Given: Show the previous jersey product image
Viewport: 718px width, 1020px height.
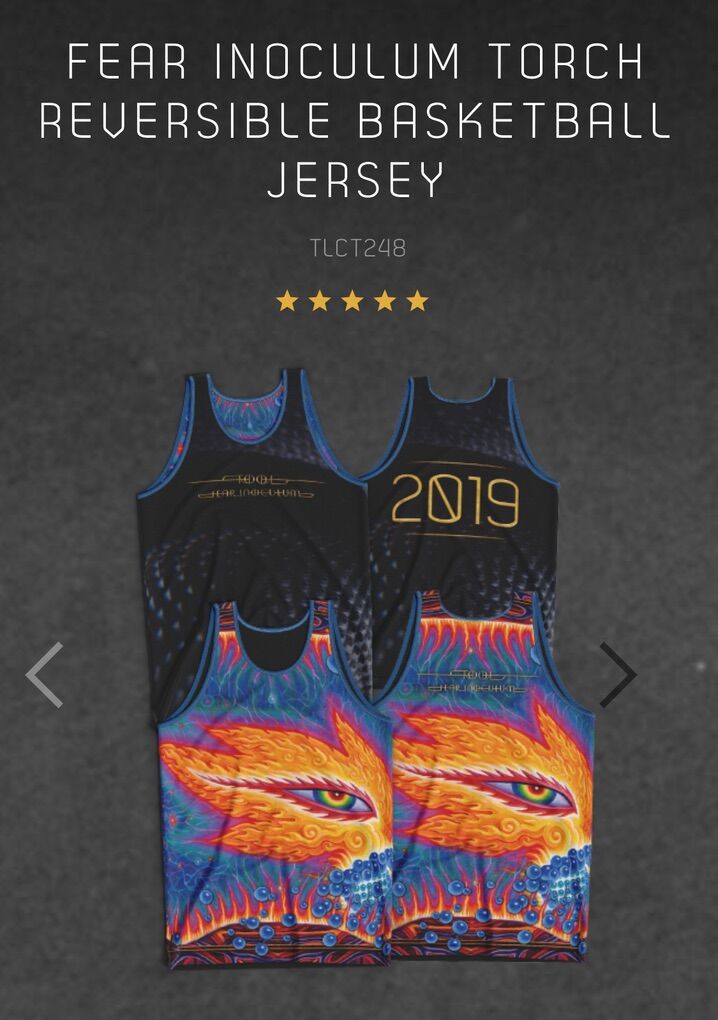Looking at the screenshot, I should click(x=45, y=675).
